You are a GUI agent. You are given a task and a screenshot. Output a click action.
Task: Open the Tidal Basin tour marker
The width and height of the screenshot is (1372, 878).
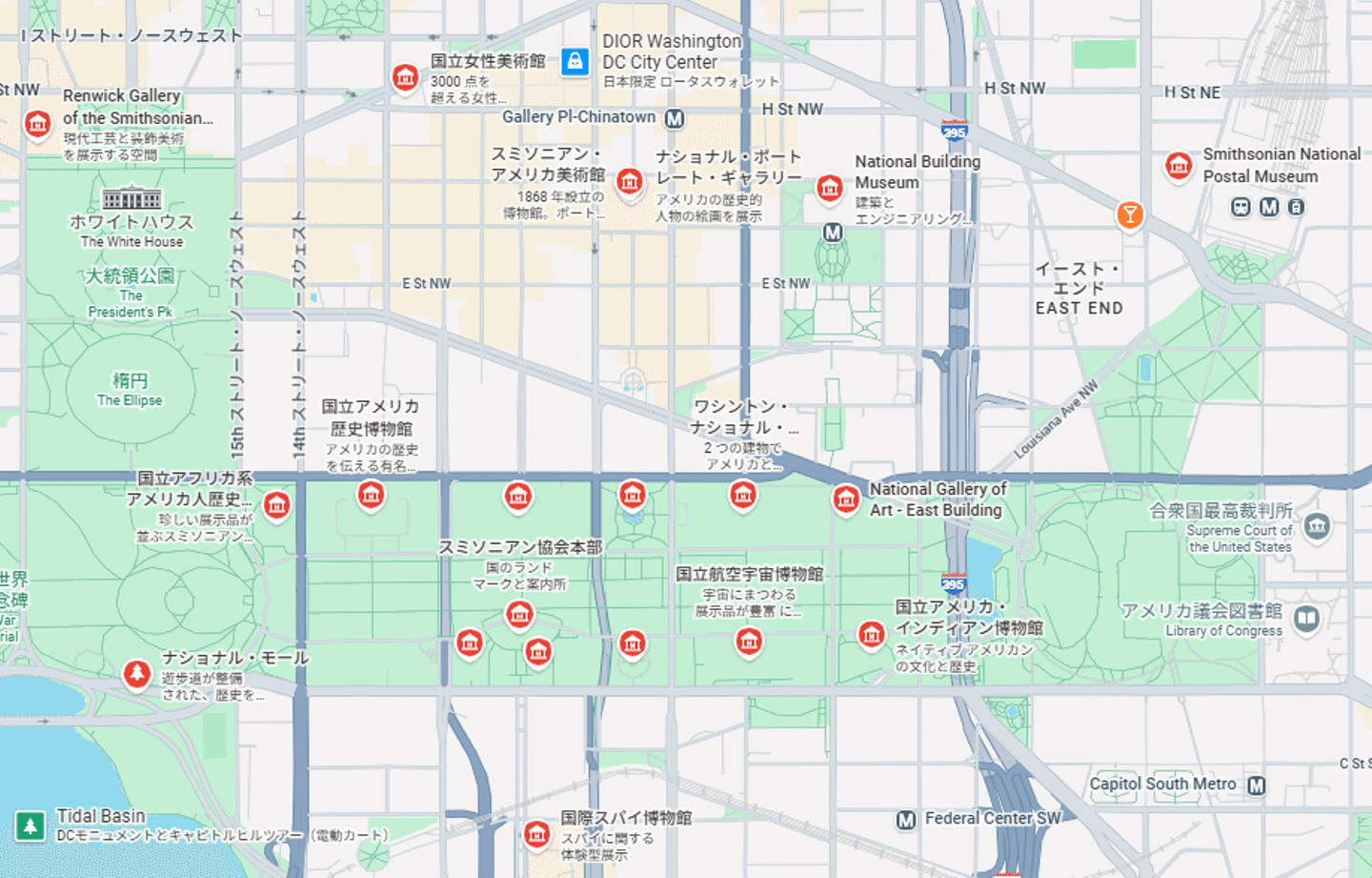(30, 825)
